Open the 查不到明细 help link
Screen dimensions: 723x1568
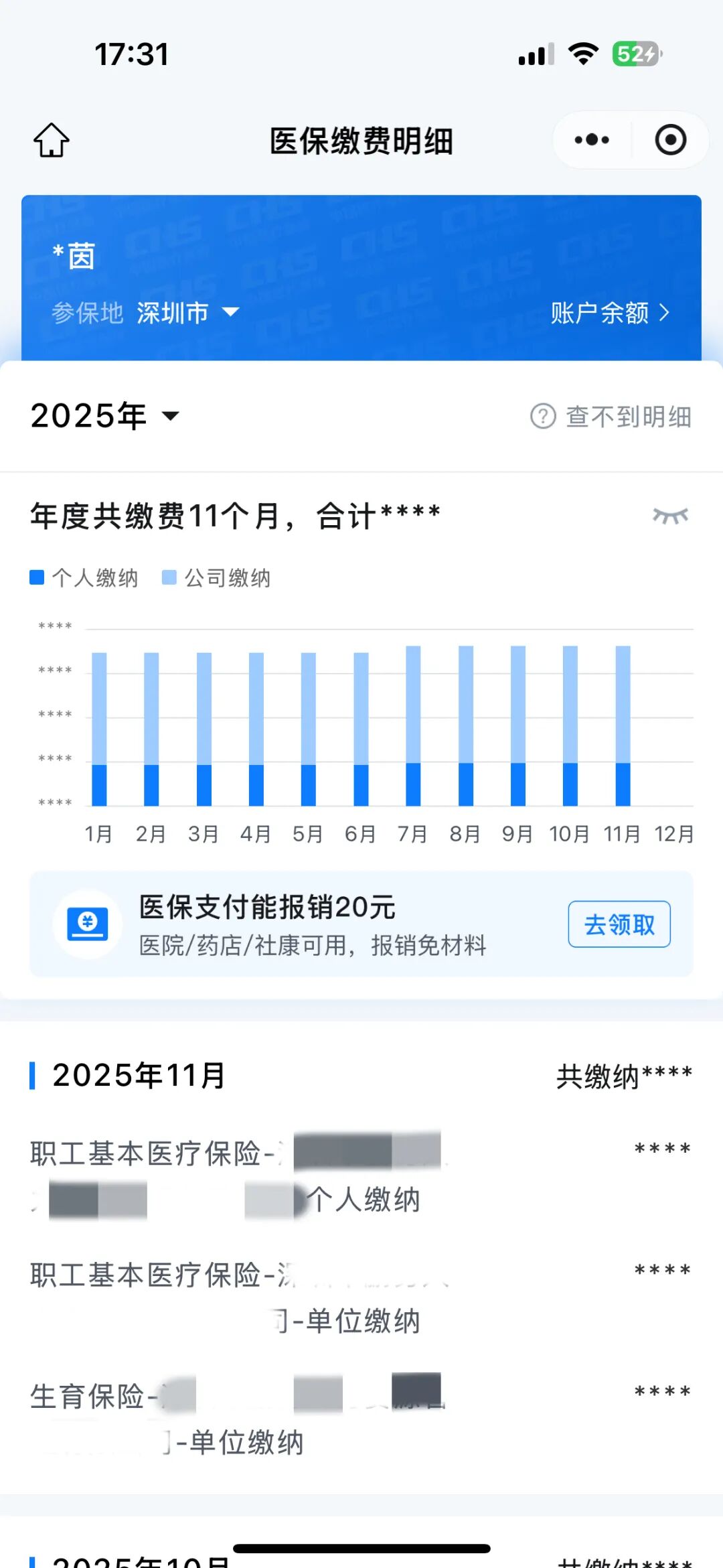(611, 417)
